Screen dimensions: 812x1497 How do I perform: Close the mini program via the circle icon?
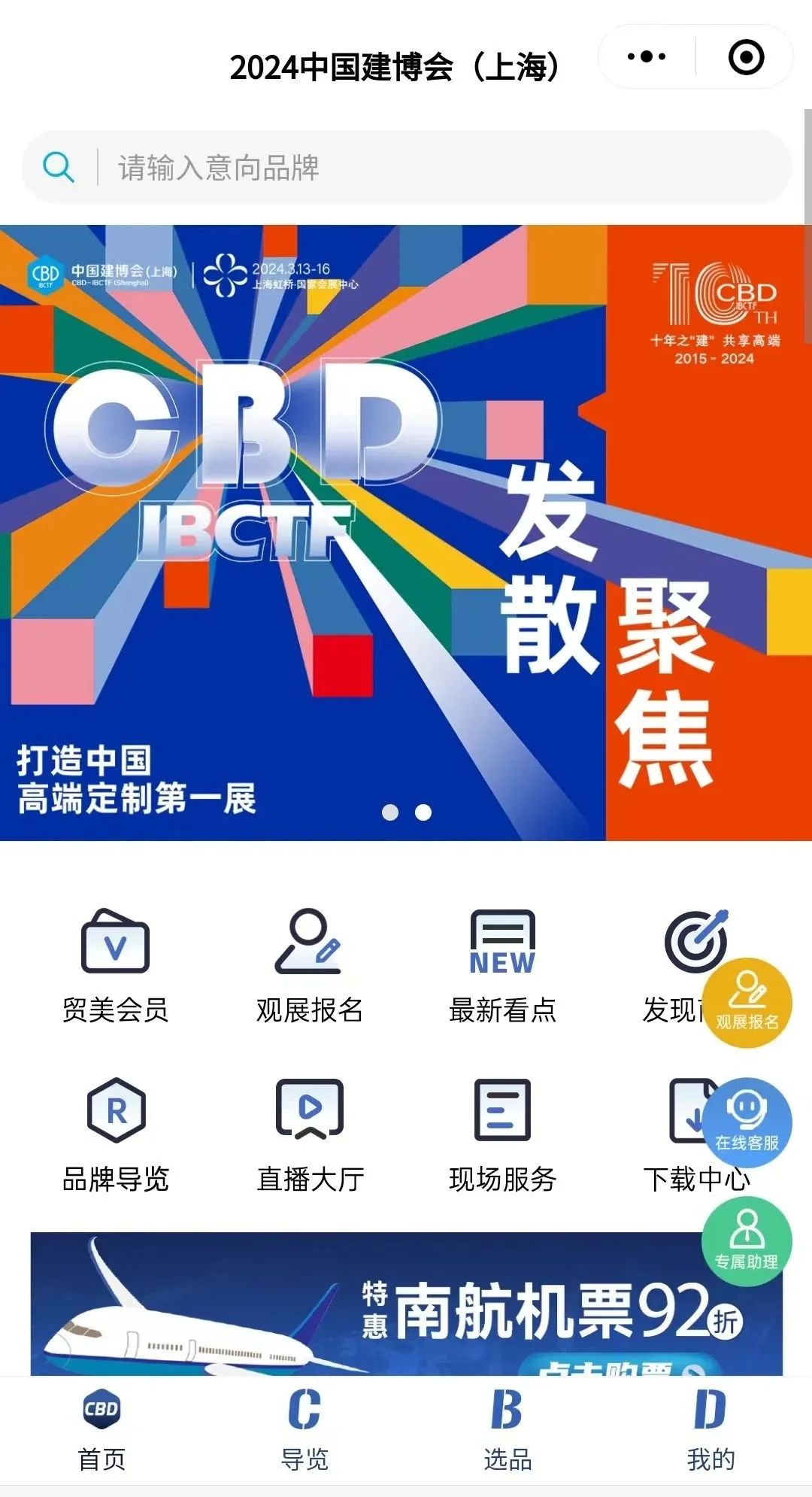pyautogui.click(x=746, y=57)
